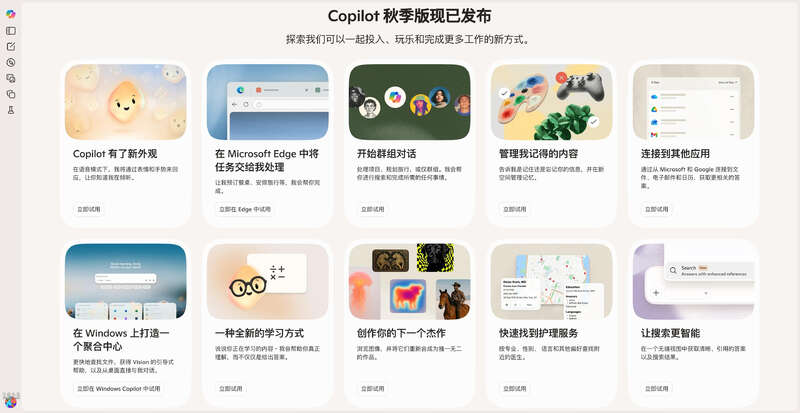
Task: Toggle the sidebar panel icon
Action: (11, 30)
